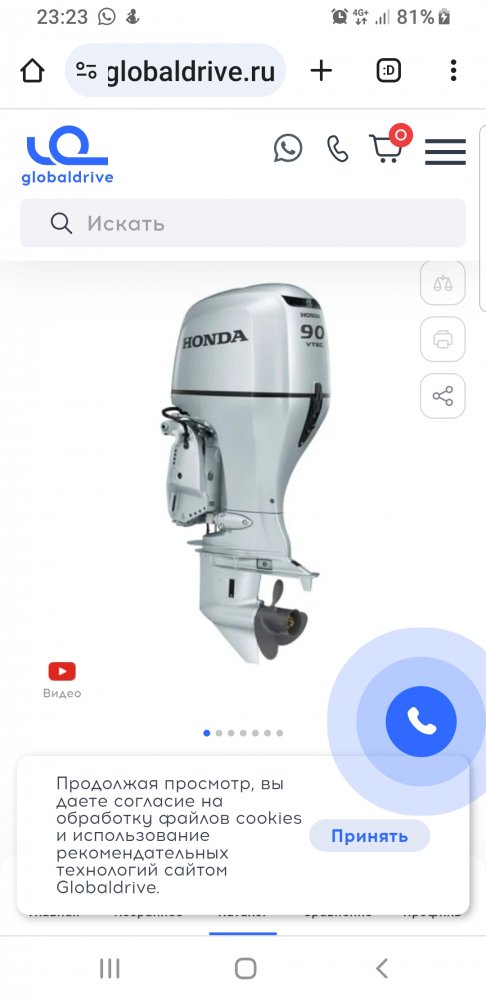This screenshot has height=1000, width=486.
Task: Open recent apps from navigation bar
Action: click(x=110, y=968)
